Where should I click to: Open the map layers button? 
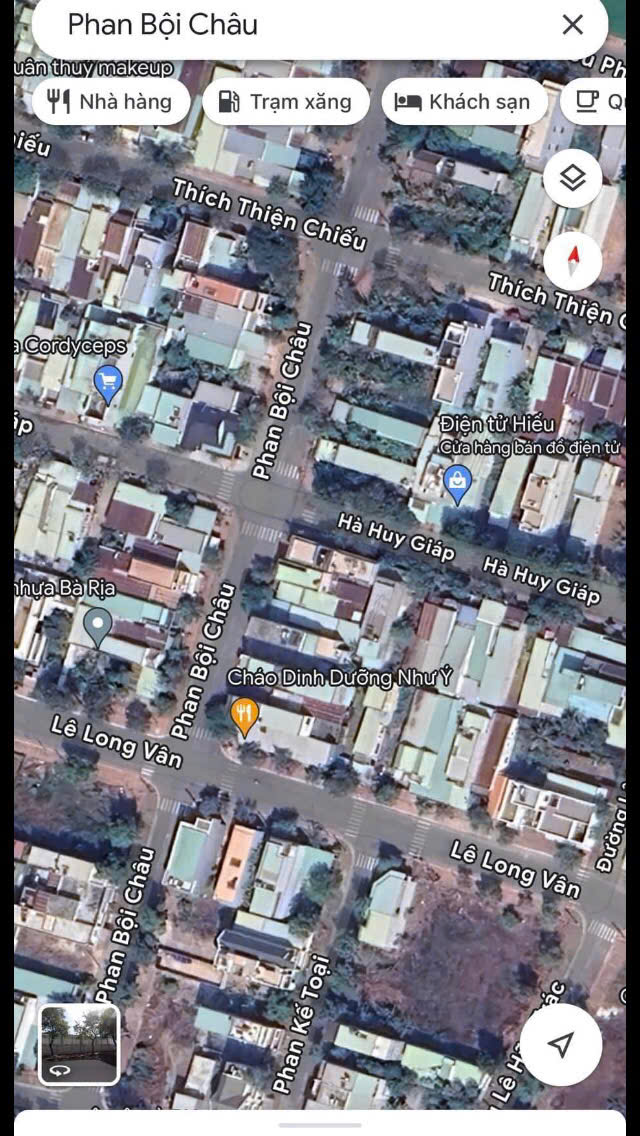573,178
